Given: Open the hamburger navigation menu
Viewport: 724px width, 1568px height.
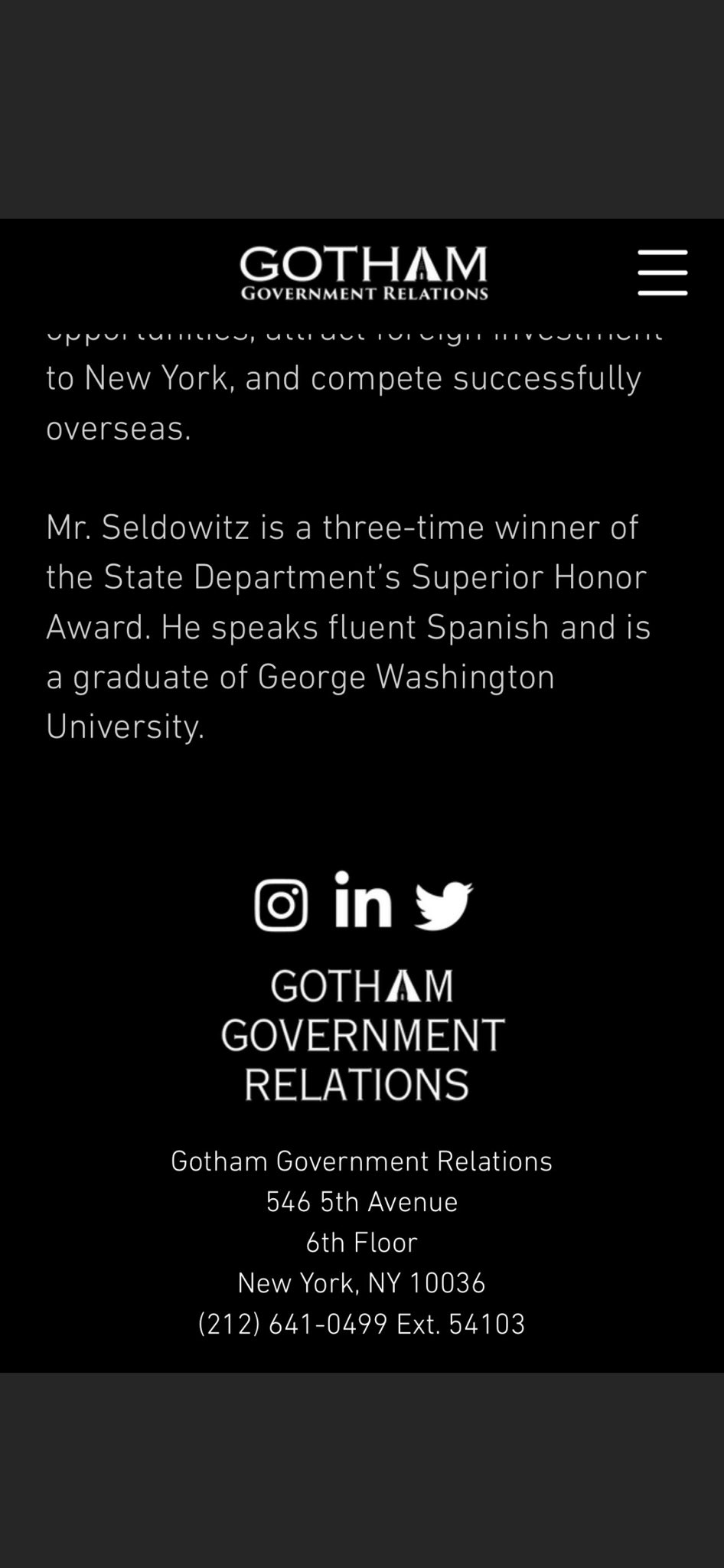Looking at the screenshot, I should (662, 273).
